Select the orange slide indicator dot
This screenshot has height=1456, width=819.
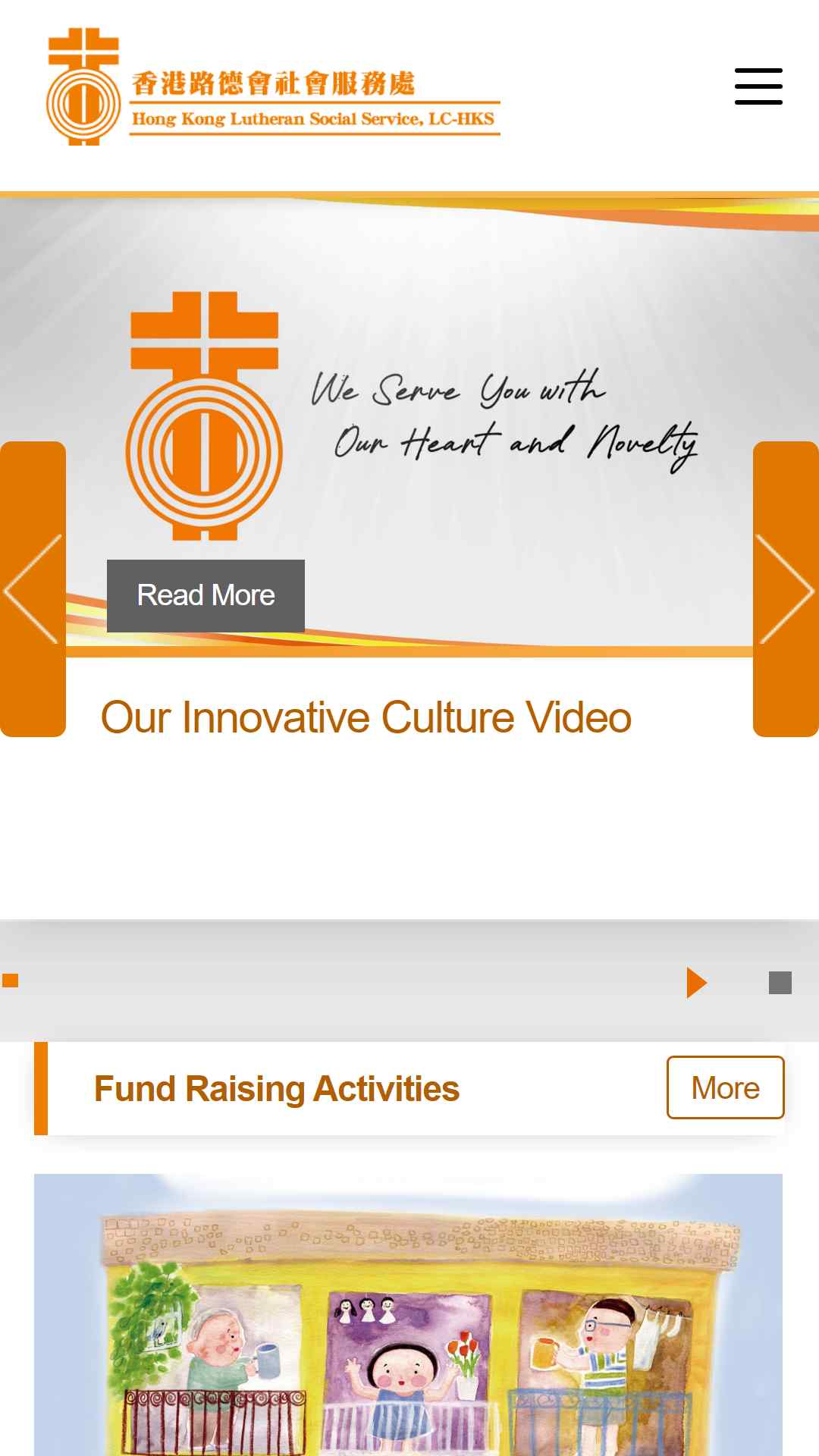point(11,981)
